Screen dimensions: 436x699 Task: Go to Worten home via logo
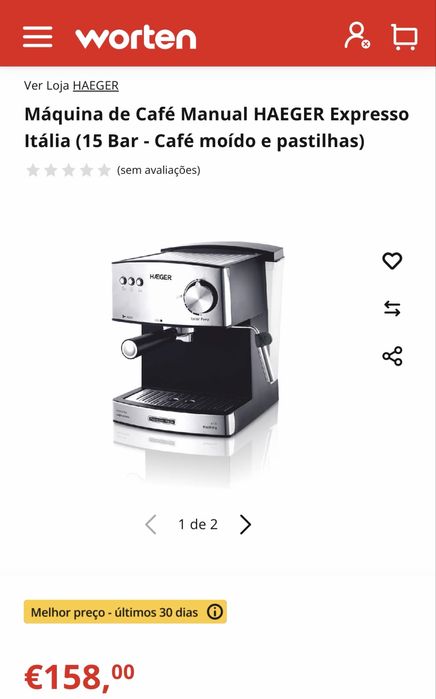(x=136, y=38)
